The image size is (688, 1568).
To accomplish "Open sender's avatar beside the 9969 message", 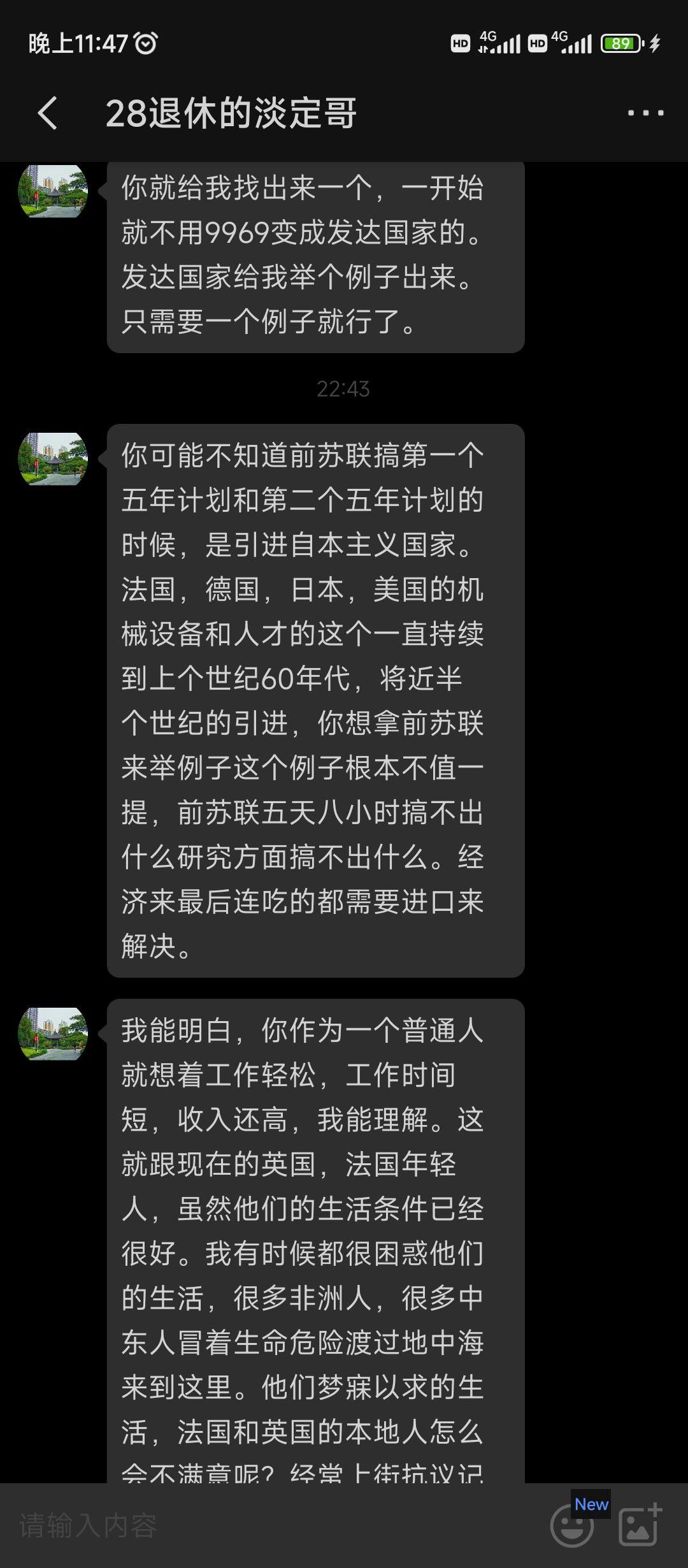I will [x=53, y=191].
